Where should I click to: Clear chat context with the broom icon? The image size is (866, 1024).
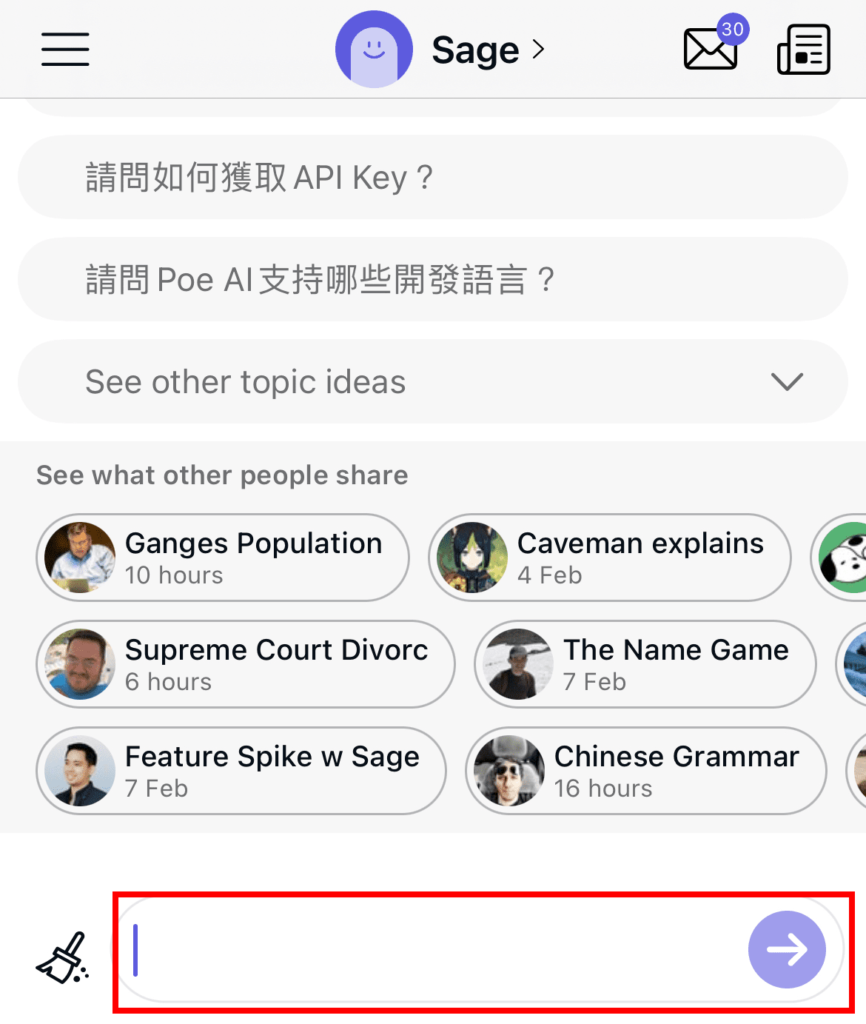(62, 954)
